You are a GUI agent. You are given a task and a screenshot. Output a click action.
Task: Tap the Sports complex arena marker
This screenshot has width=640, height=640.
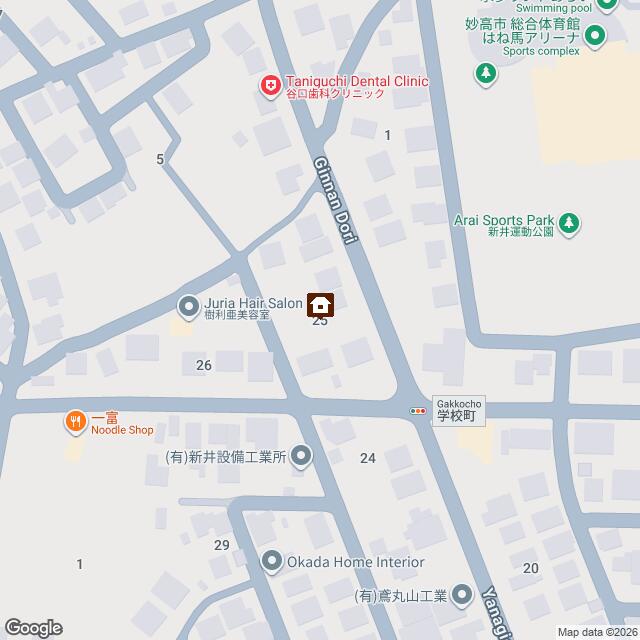point(596,38)
